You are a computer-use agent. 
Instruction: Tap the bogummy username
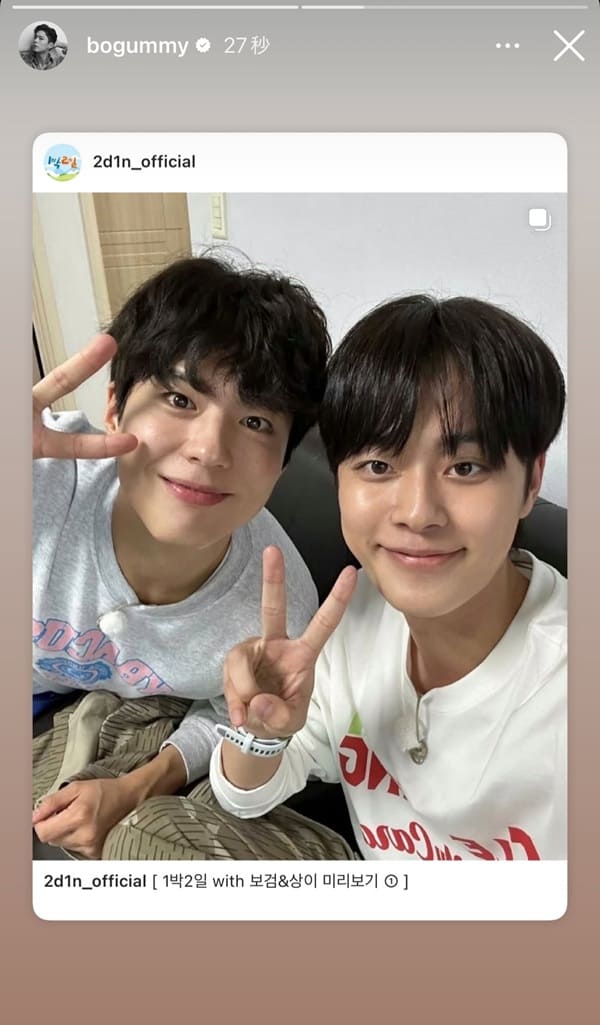[137, 46]
